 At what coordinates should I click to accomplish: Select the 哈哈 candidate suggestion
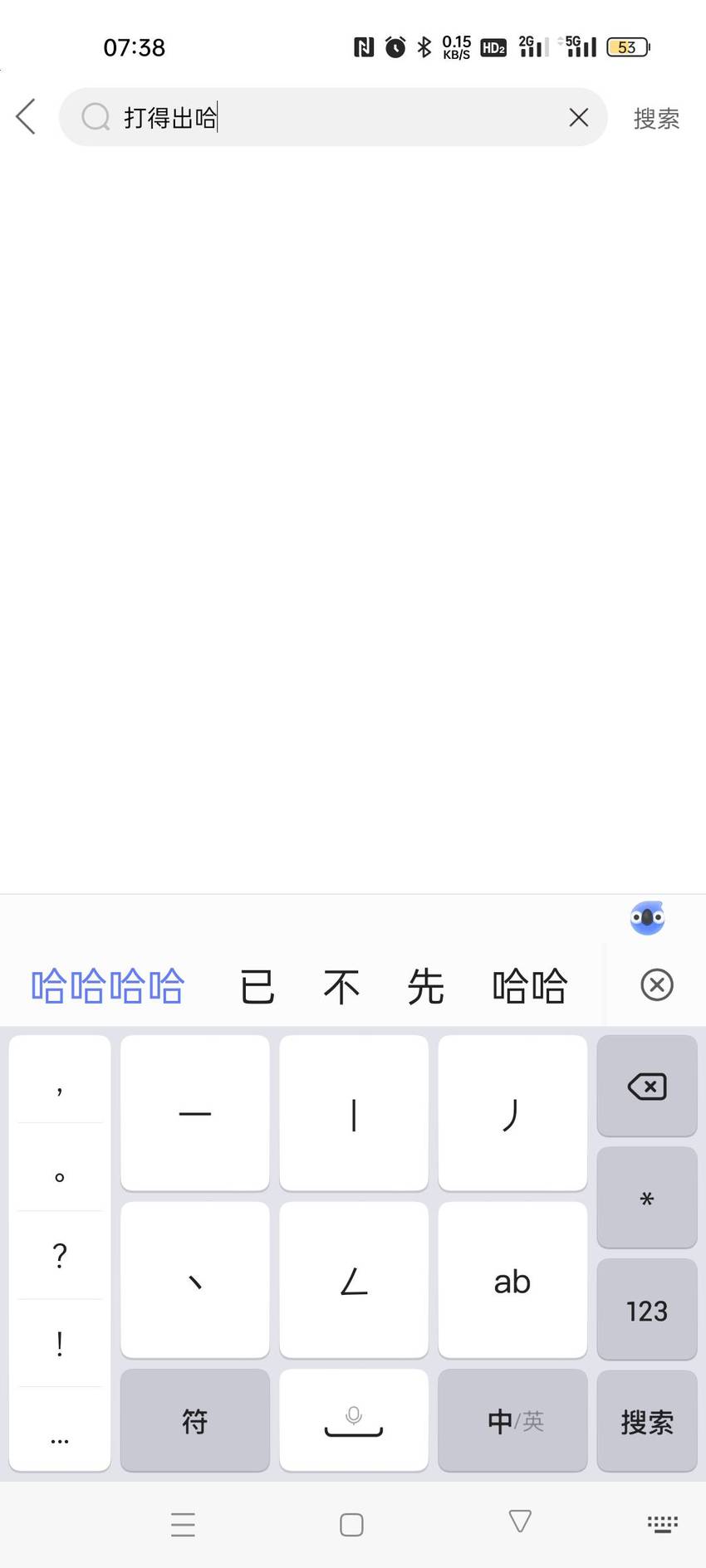pos(529,986)
